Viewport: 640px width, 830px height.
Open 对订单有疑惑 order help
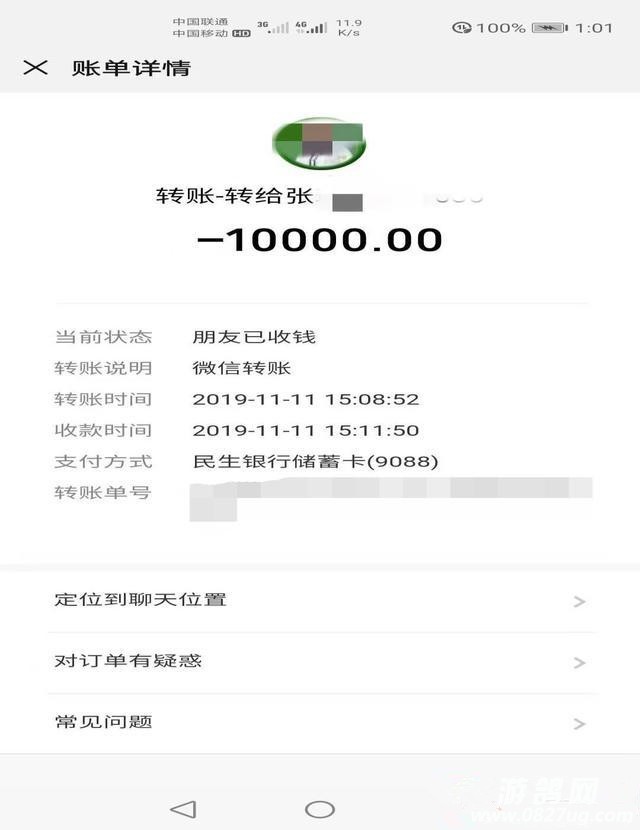[320, 661]
